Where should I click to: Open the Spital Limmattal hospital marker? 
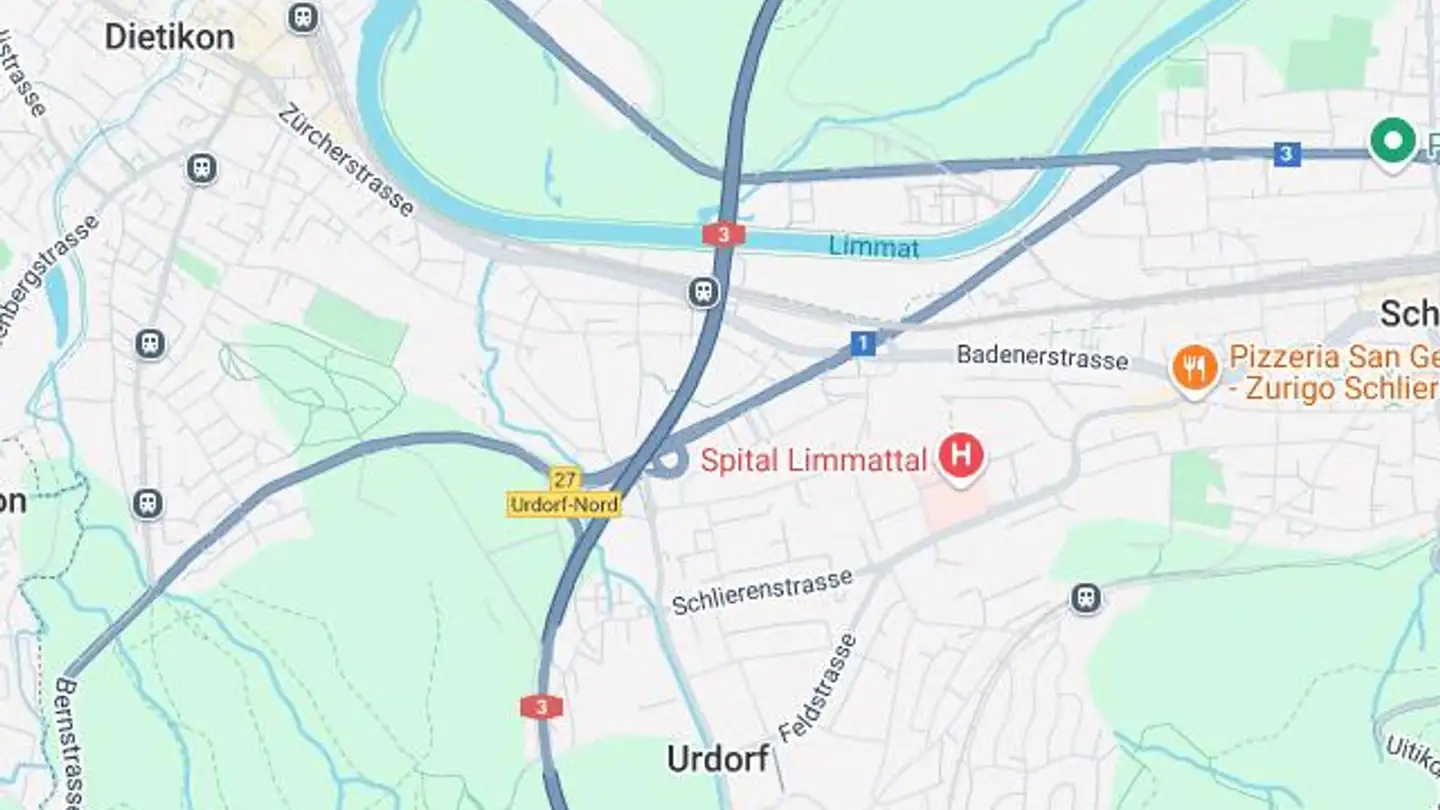point(960,456)
